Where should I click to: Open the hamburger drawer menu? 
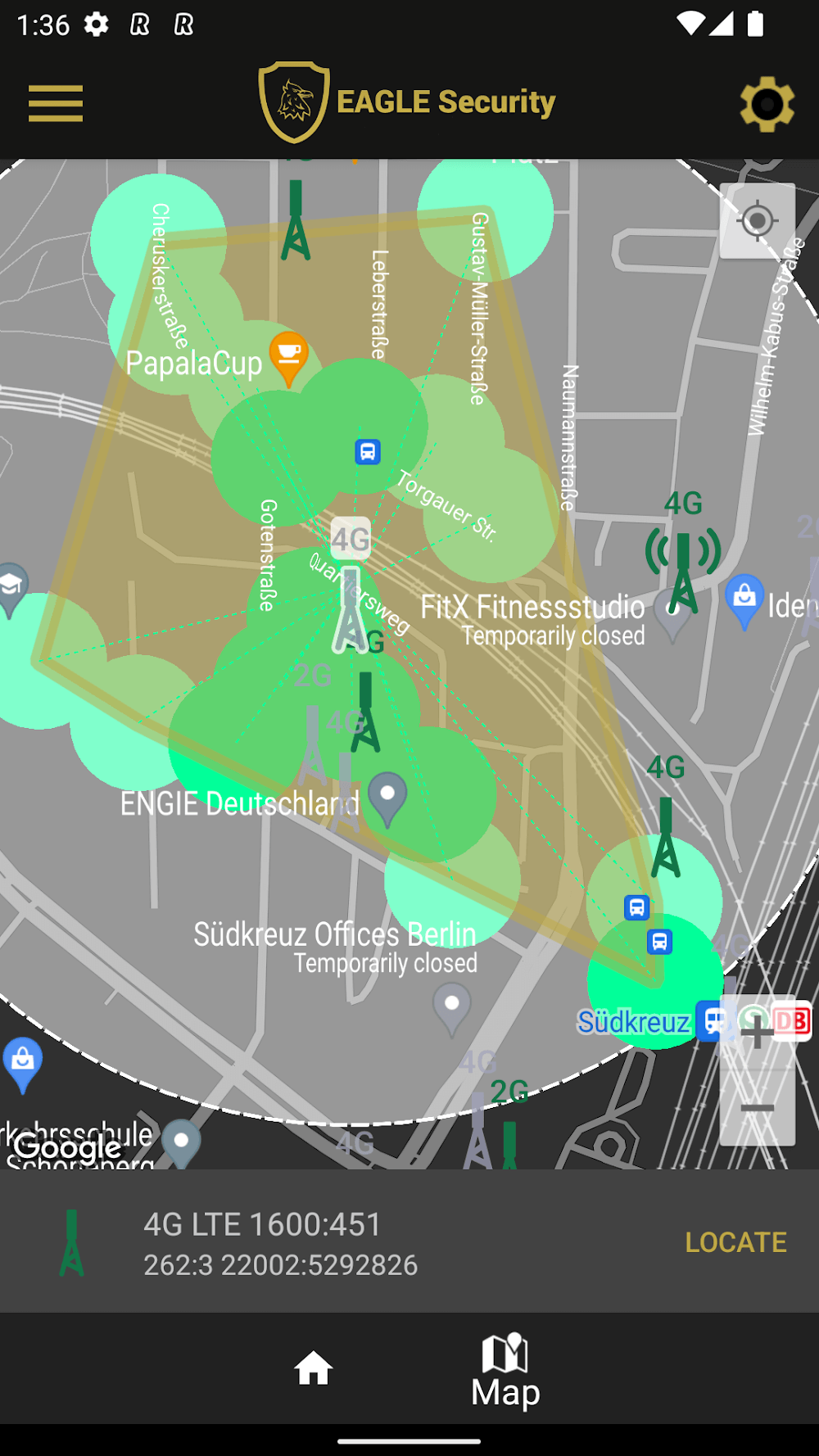pyautogui.click(x=56, y=104)
